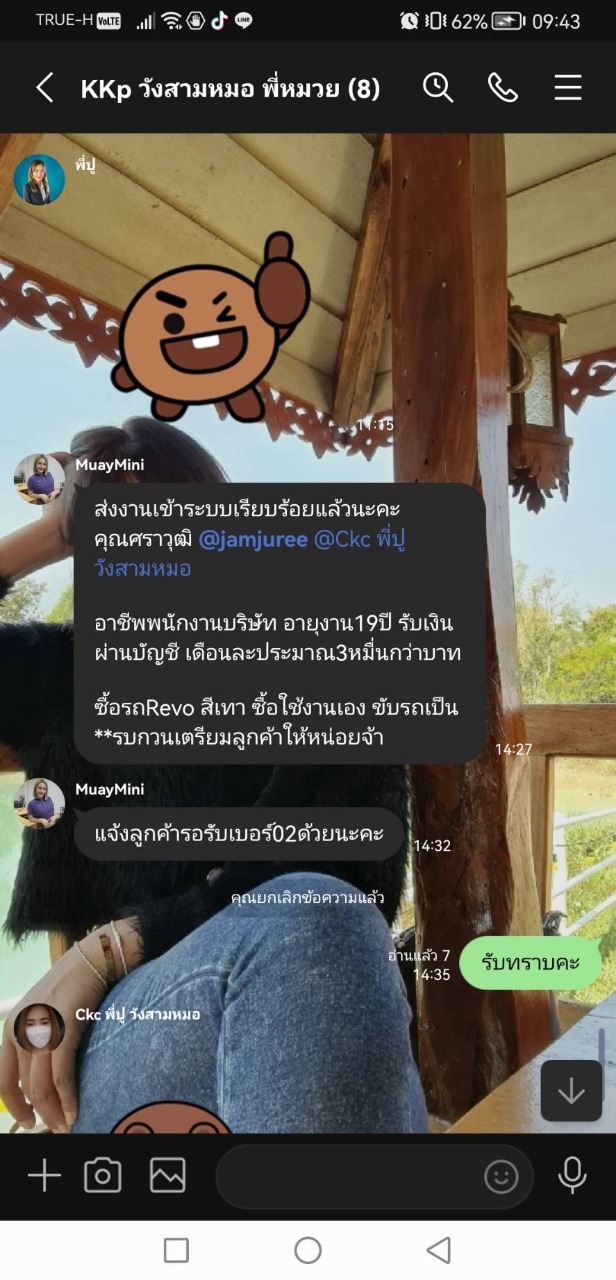This screenshot has width=616, height=1280.
Task: Open the photo gallery picker
Action: point(167,1175)
